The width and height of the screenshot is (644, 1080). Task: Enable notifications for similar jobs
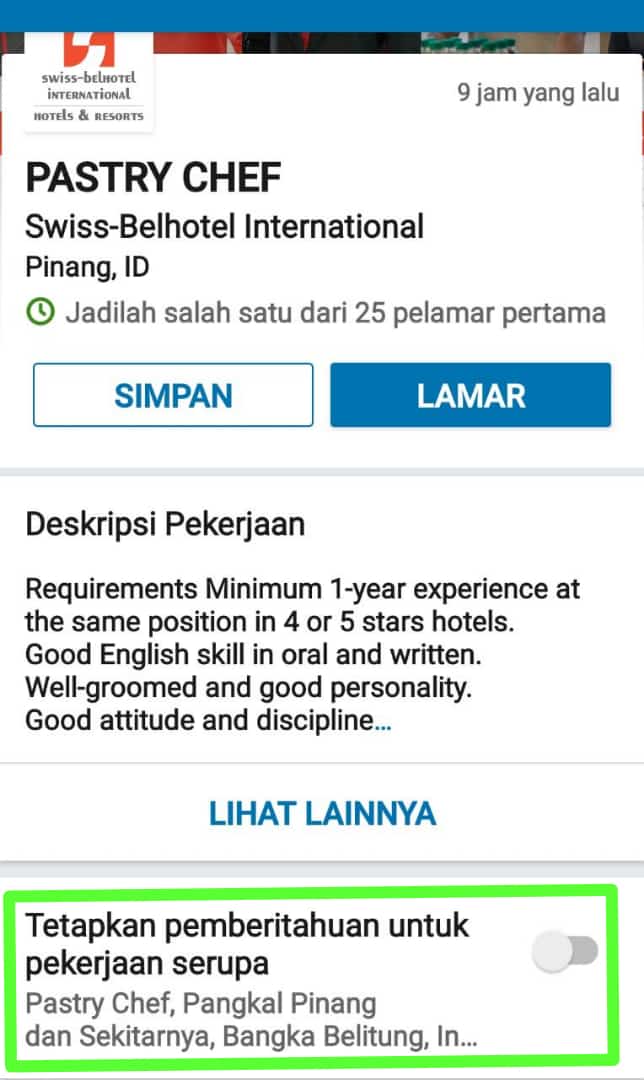tap(564, 952)
